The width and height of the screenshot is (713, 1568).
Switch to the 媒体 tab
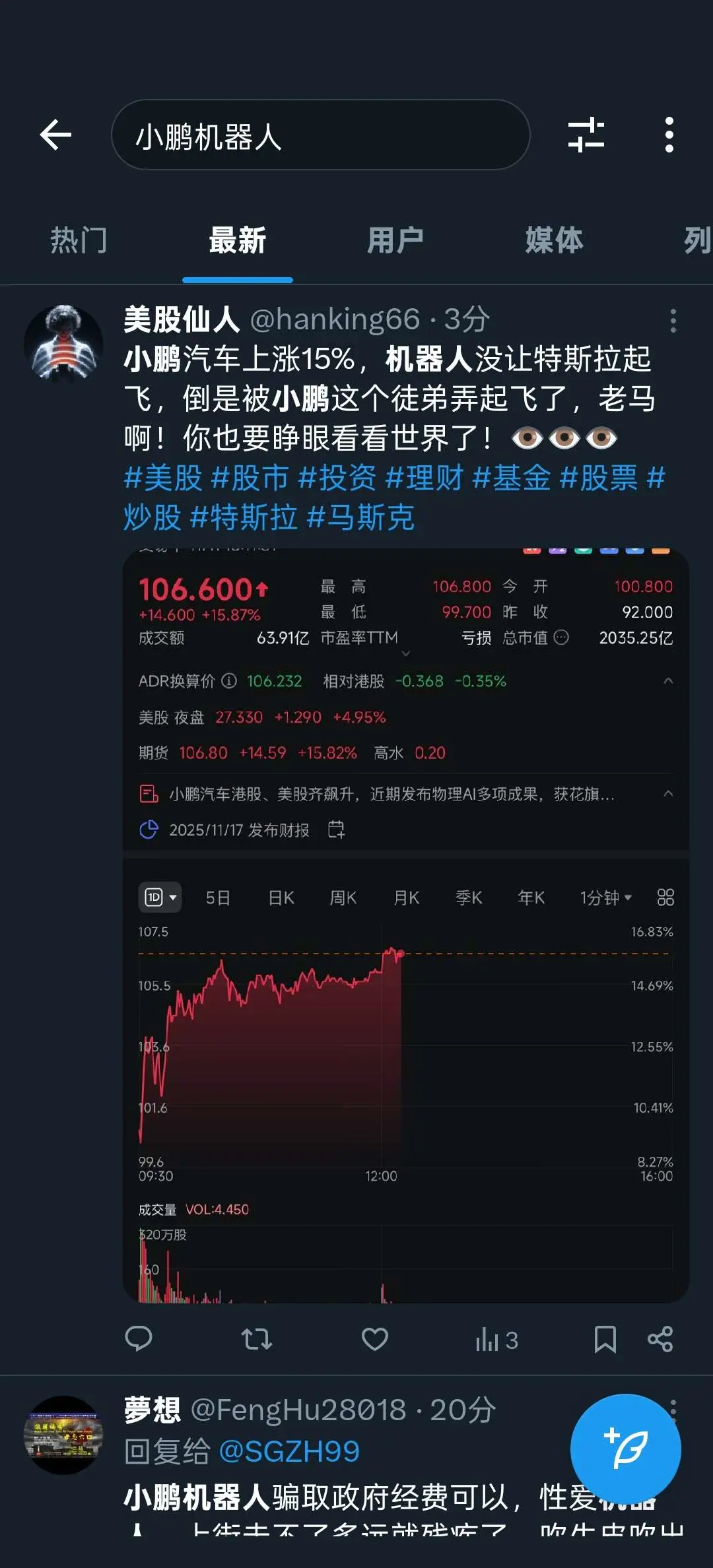pyautogui.click(x=554, y=240)
